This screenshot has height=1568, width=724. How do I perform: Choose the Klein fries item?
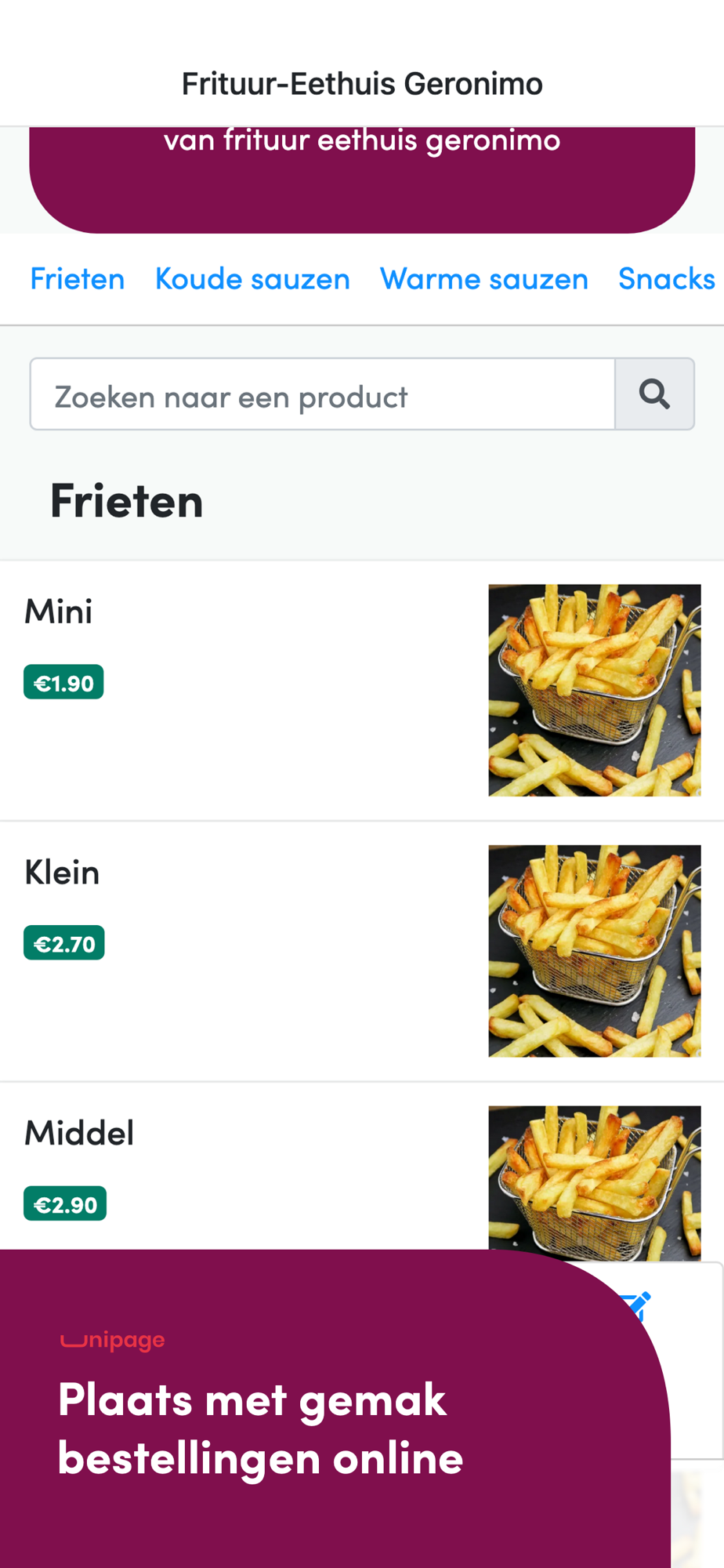click(x=62, y=873)
